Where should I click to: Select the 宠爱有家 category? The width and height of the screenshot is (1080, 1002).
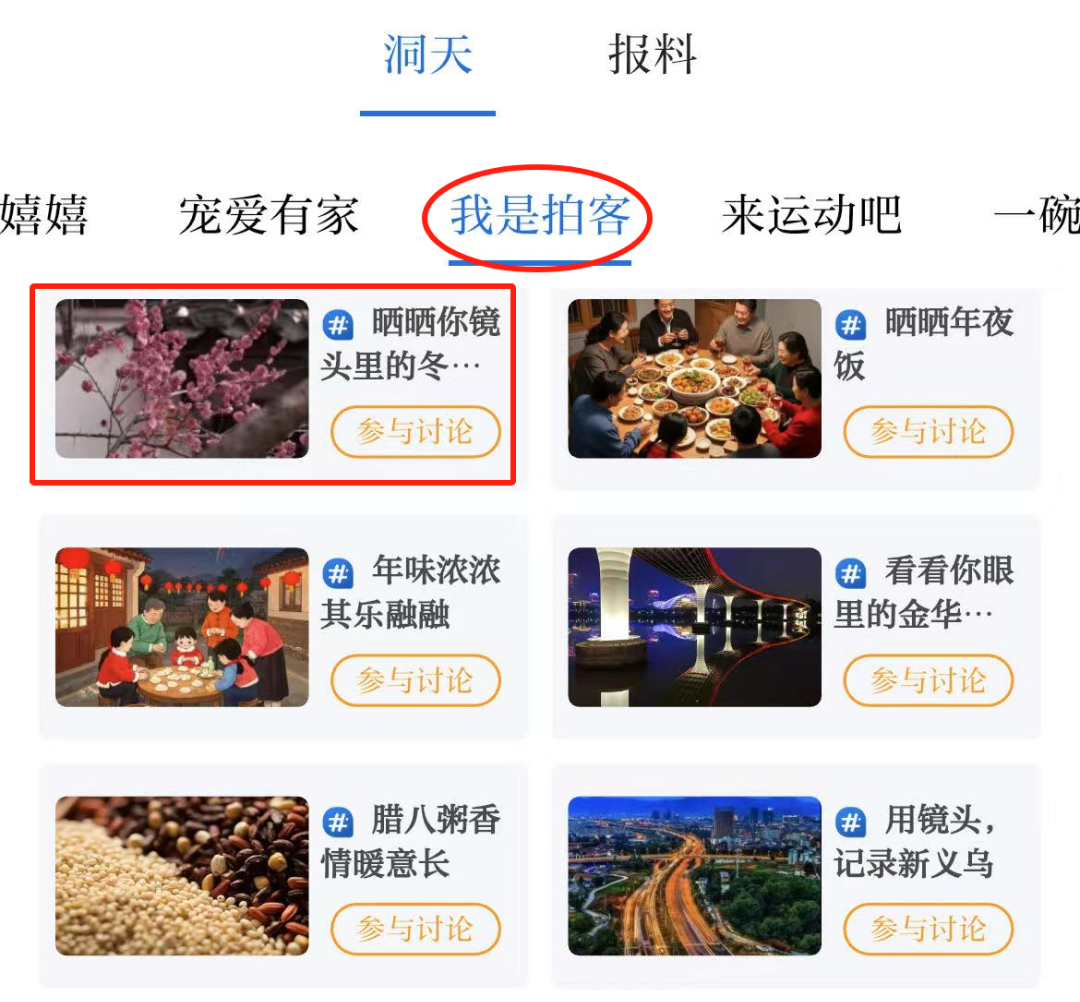(x=268, y=216)
